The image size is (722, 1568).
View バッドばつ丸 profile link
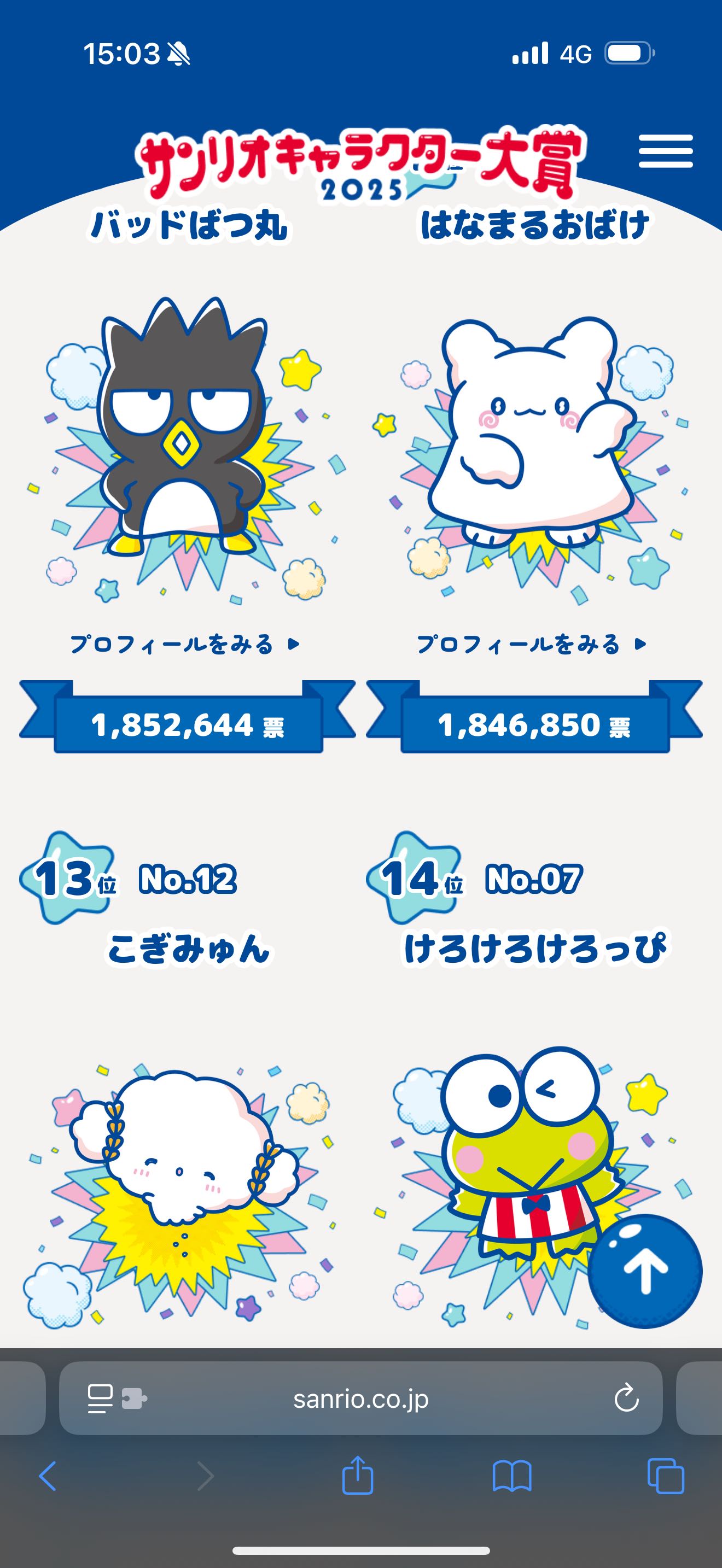point(185,644)
